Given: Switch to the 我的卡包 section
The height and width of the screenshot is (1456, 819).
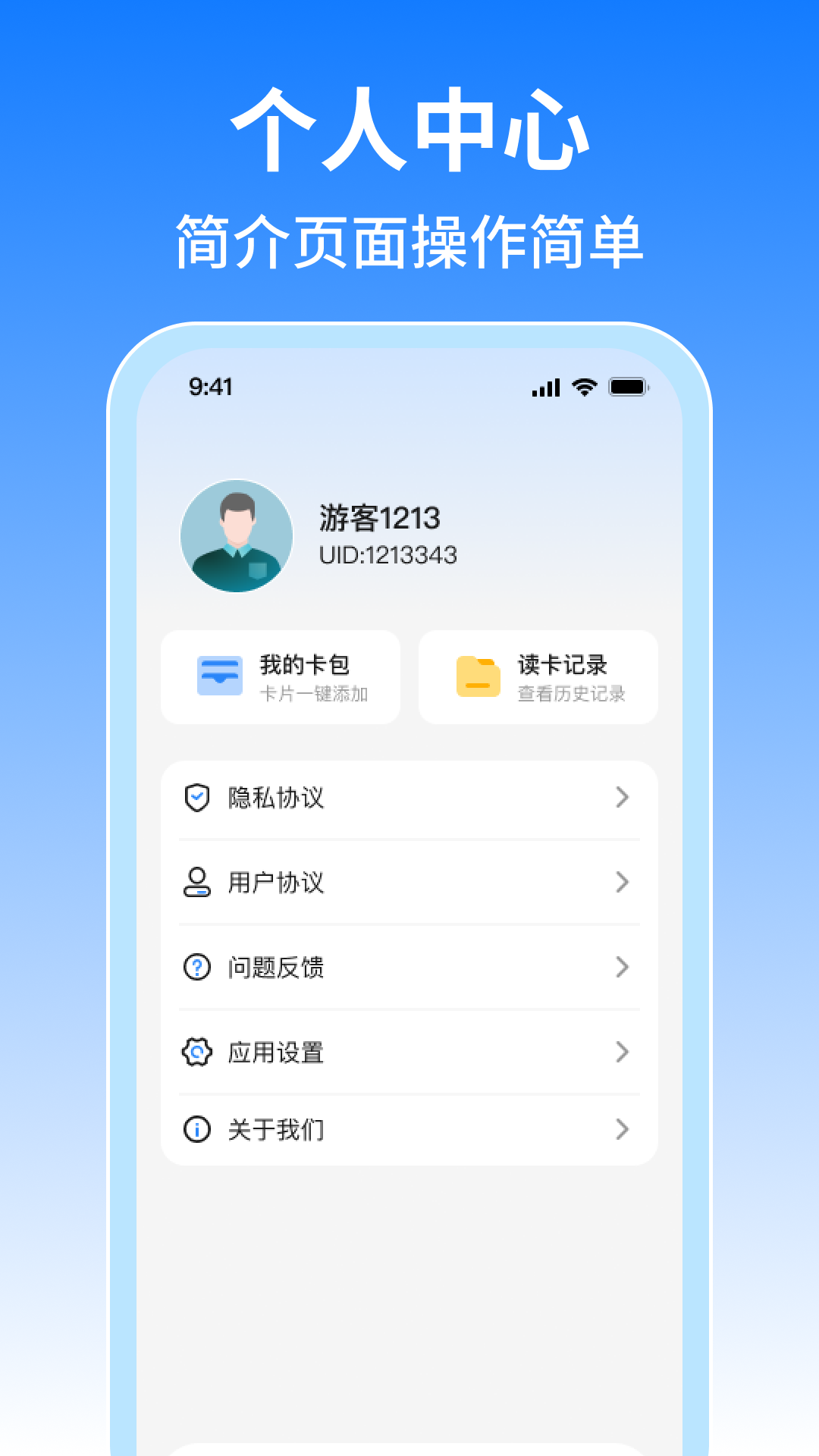Looking at the screenshot, I should click(x=279, y=676).
